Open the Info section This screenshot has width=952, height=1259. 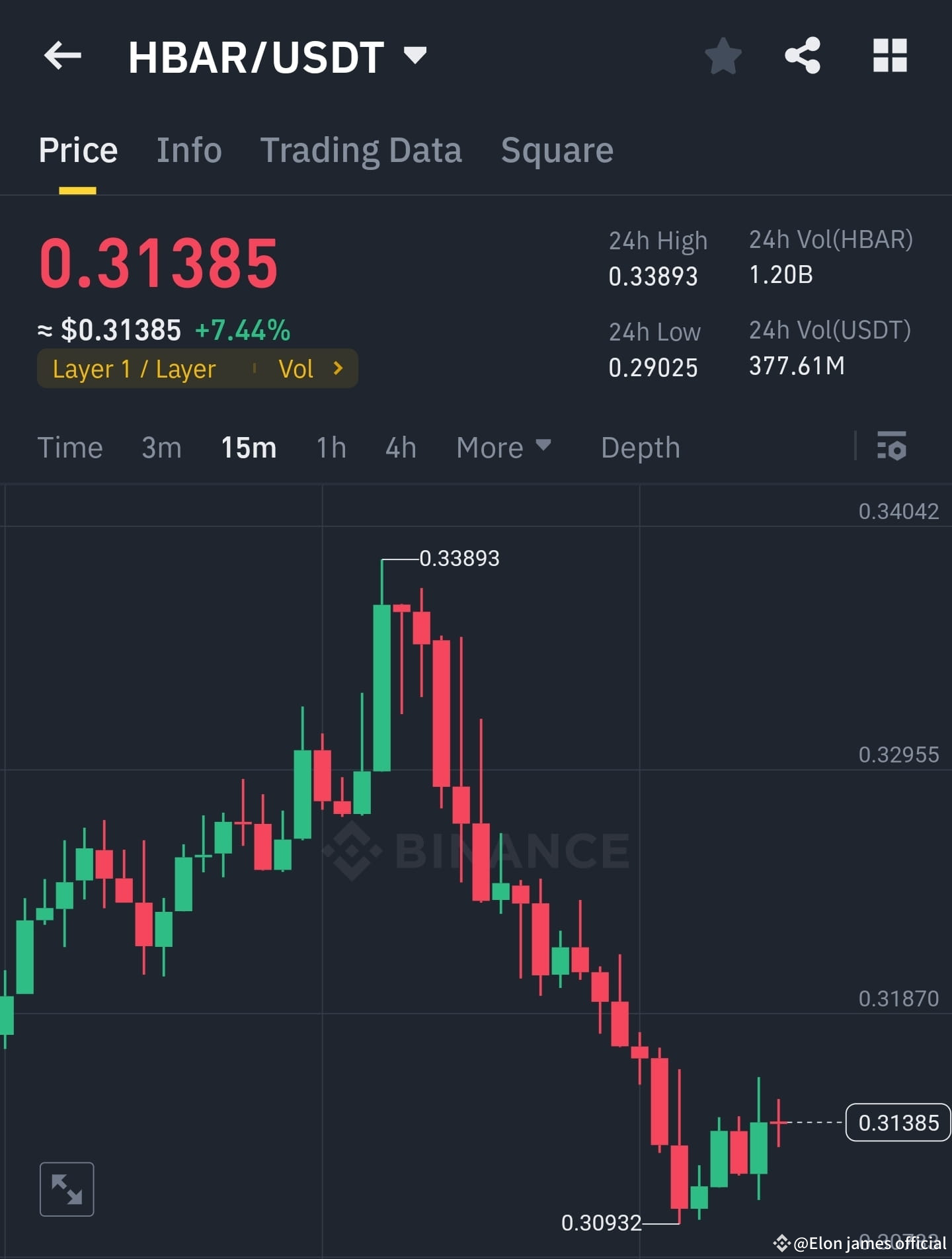(189, 150)
